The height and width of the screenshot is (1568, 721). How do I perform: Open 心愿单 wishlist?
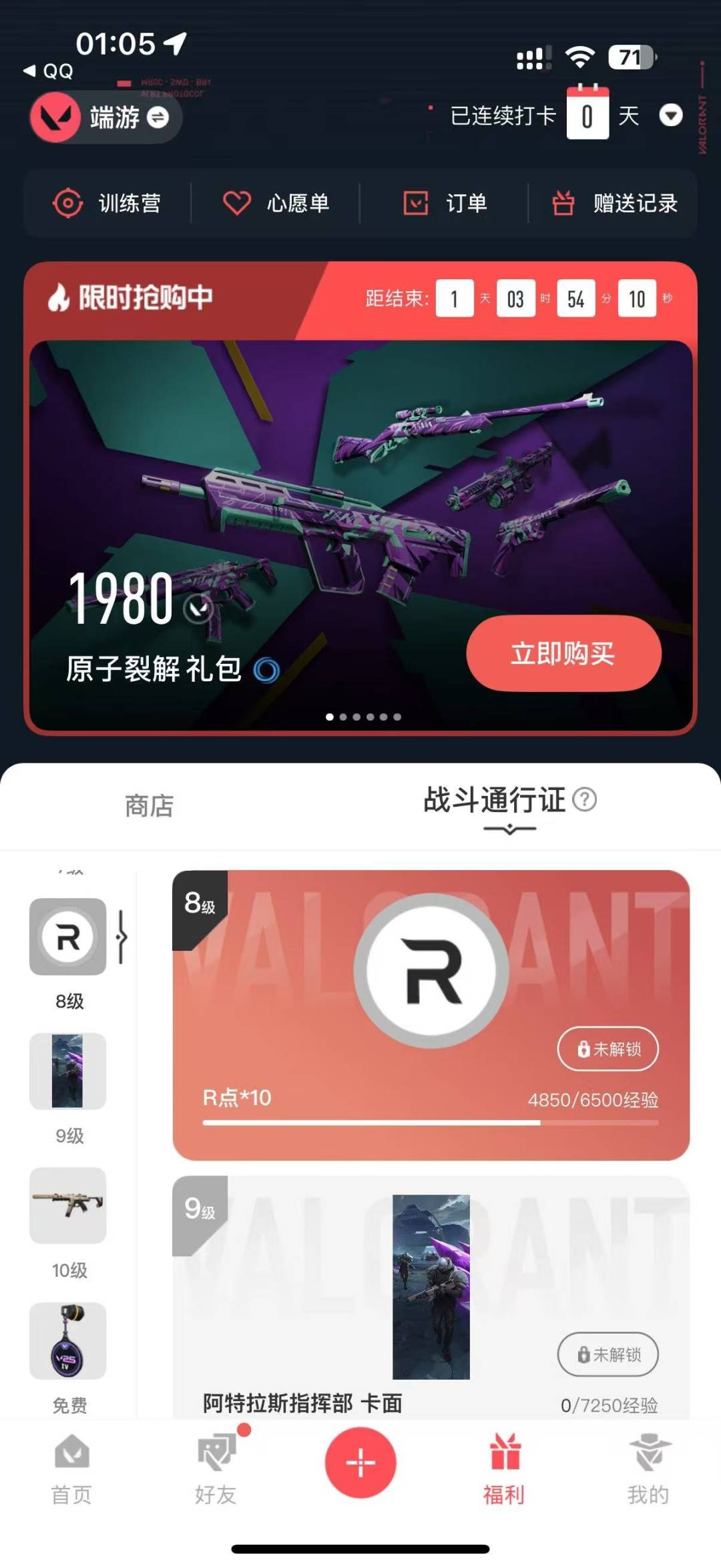click(x=276, y=203)
